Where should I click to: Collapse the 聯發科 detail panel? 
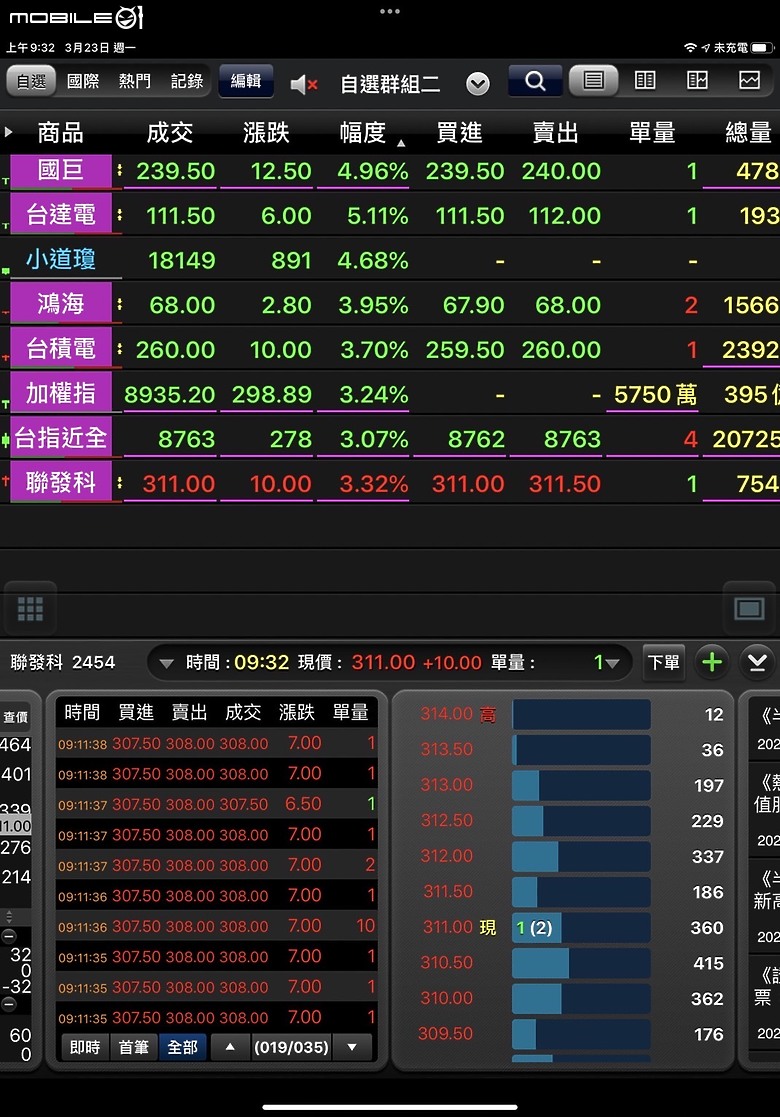point(757,662)
